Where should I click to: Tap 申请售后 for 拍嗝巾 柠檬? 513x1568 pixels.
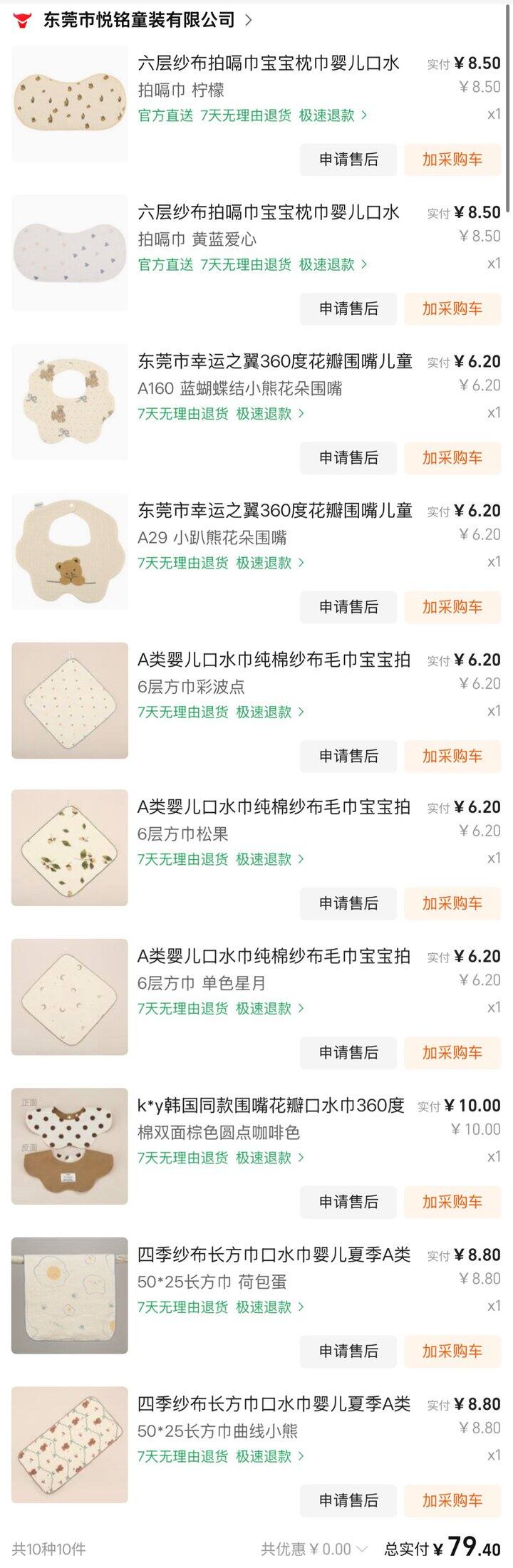(348, 160)
